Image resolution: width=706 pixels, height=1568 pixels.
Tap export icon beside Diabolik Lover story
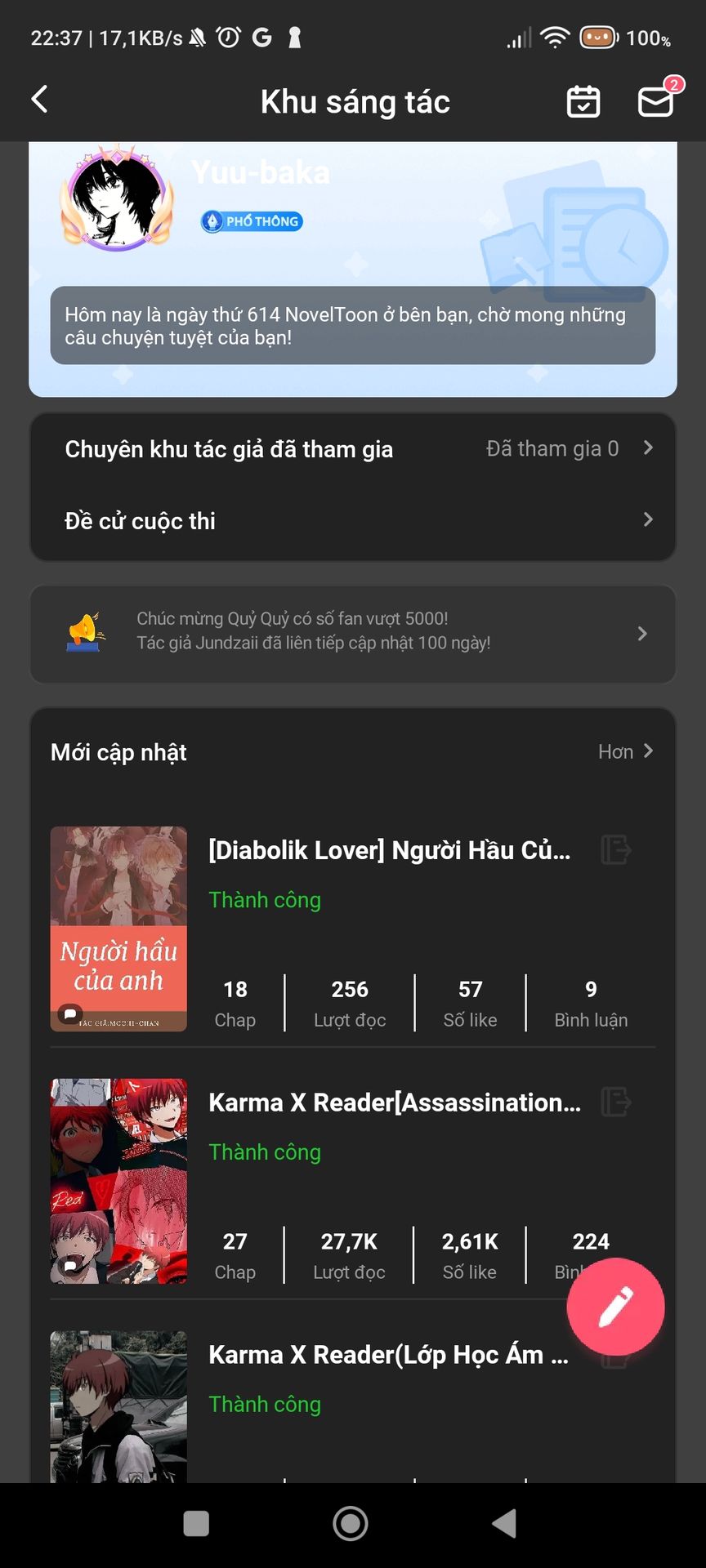(616, 849)
